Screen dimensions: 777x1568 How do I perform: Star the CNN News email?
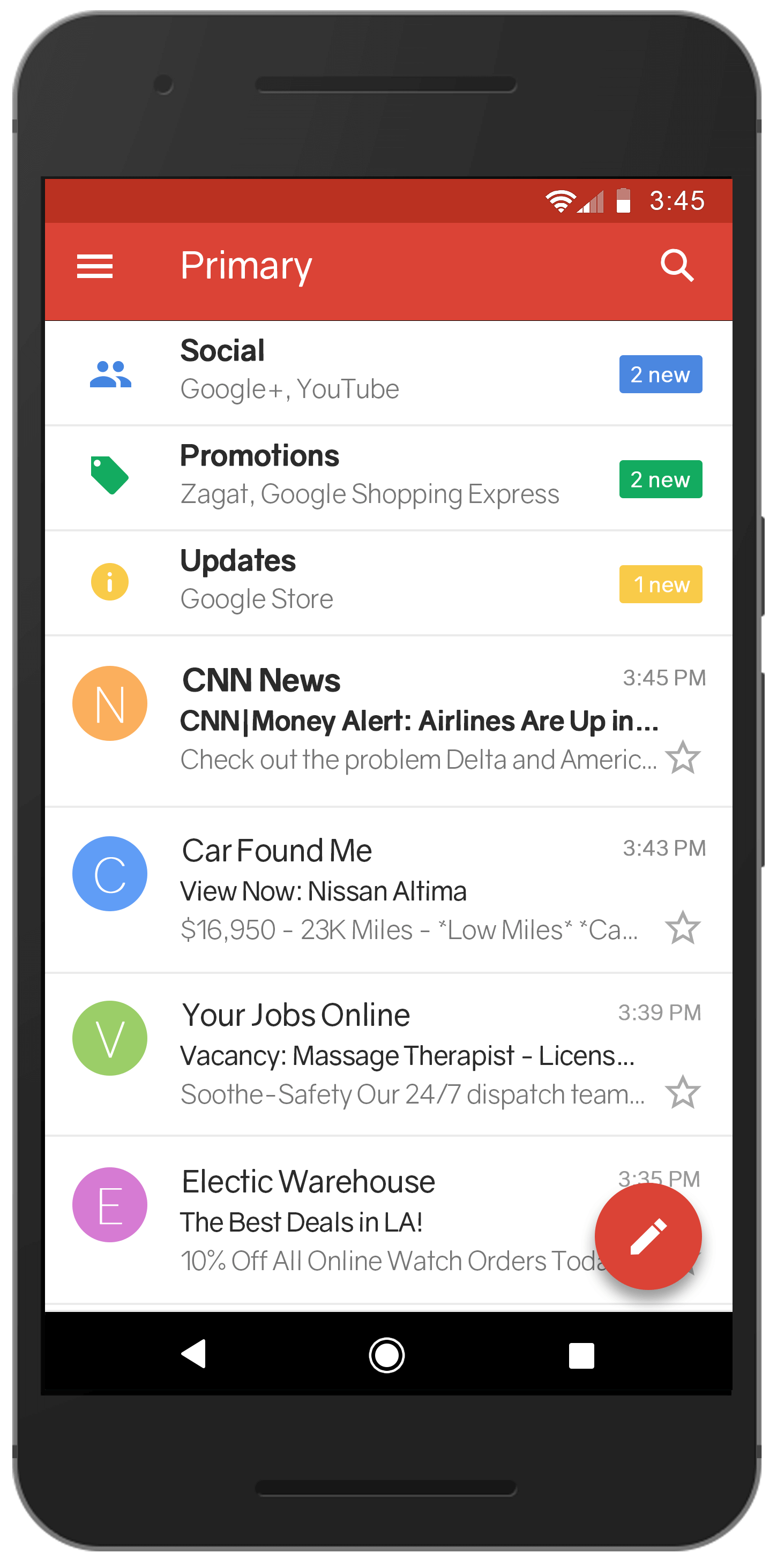[683, 757]
